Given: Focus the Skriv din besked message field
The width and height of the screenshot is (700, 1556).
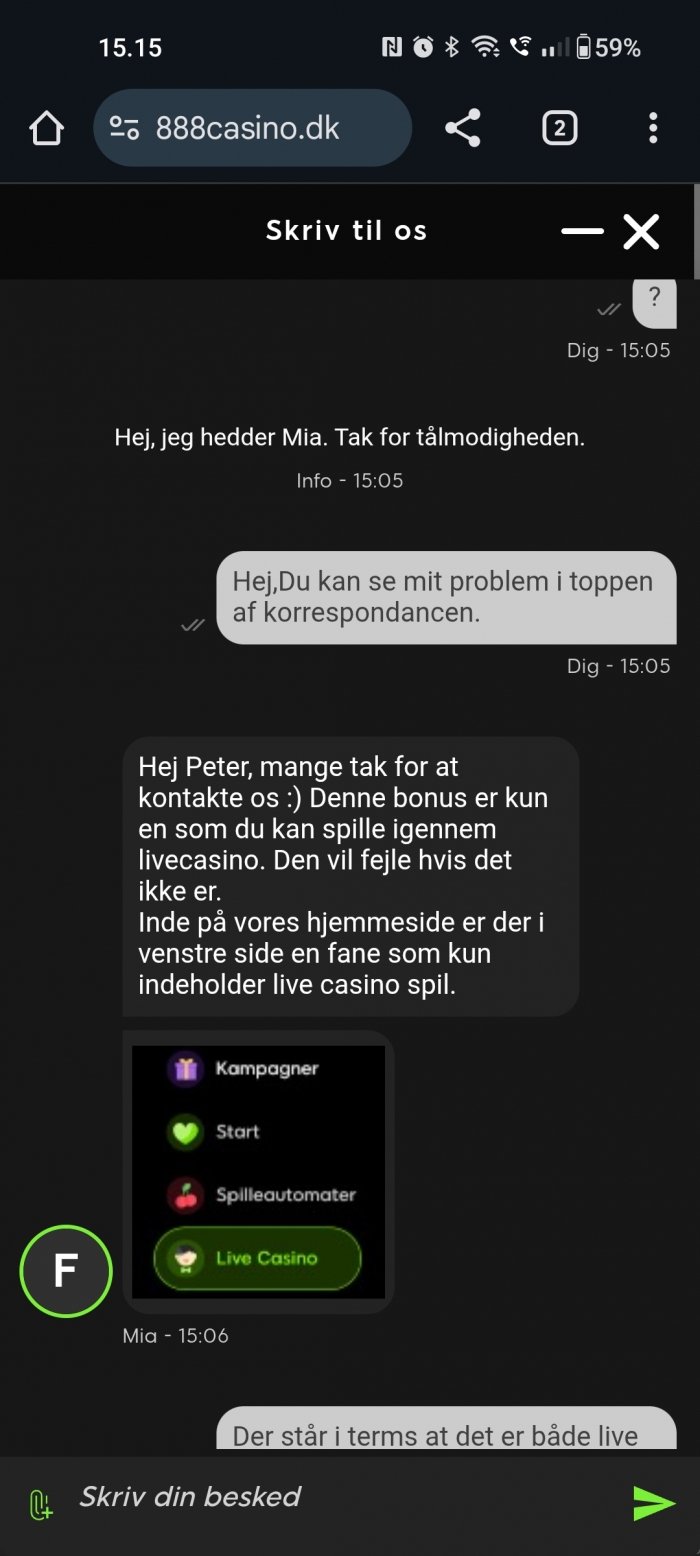Looking at the screenshot, I should coord(340,1497).
